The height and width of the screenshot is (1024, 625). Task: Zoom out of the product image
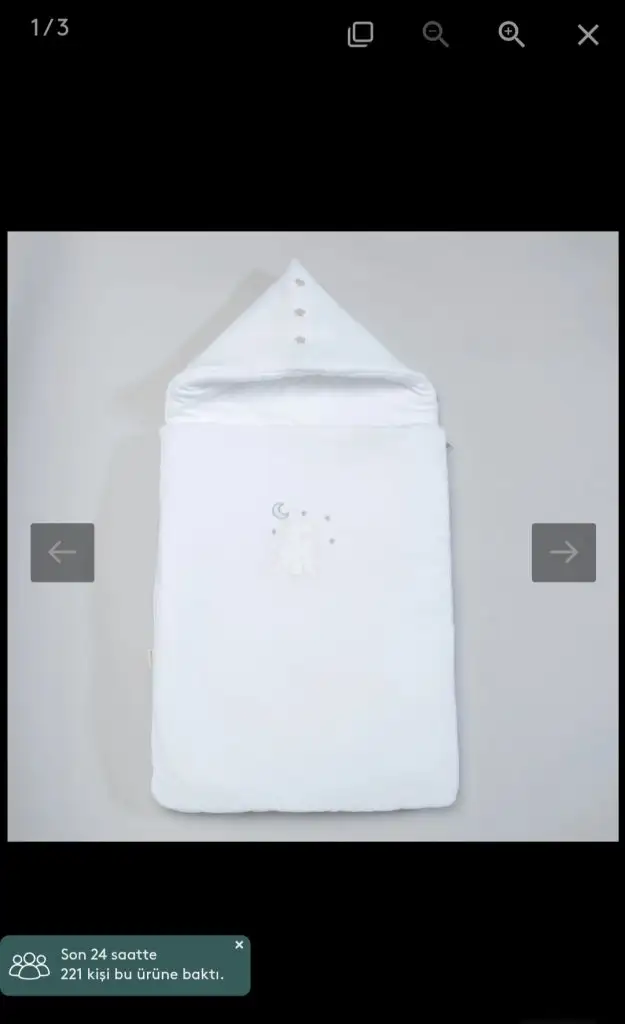coord(435,34)
